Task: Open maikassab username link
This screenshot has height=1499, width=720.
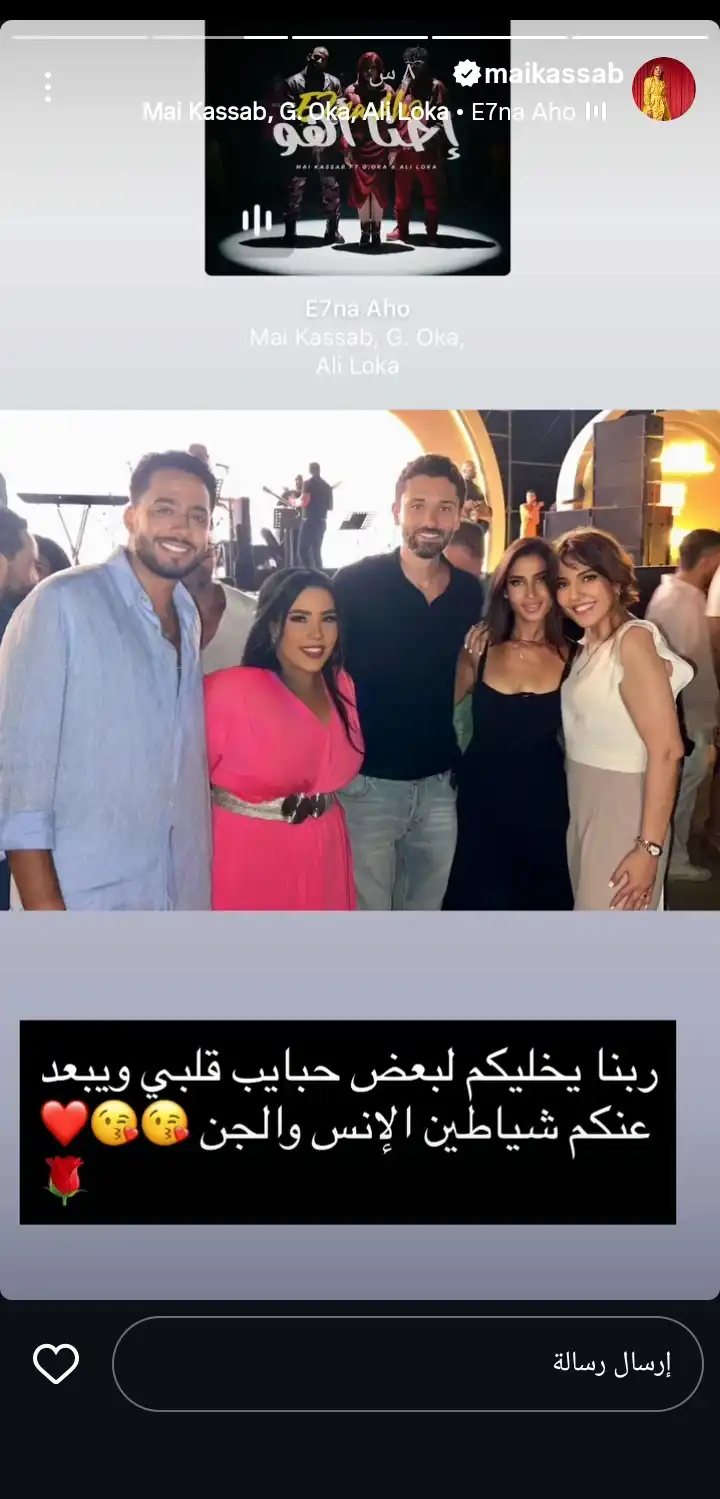Action: coord(553,73)
